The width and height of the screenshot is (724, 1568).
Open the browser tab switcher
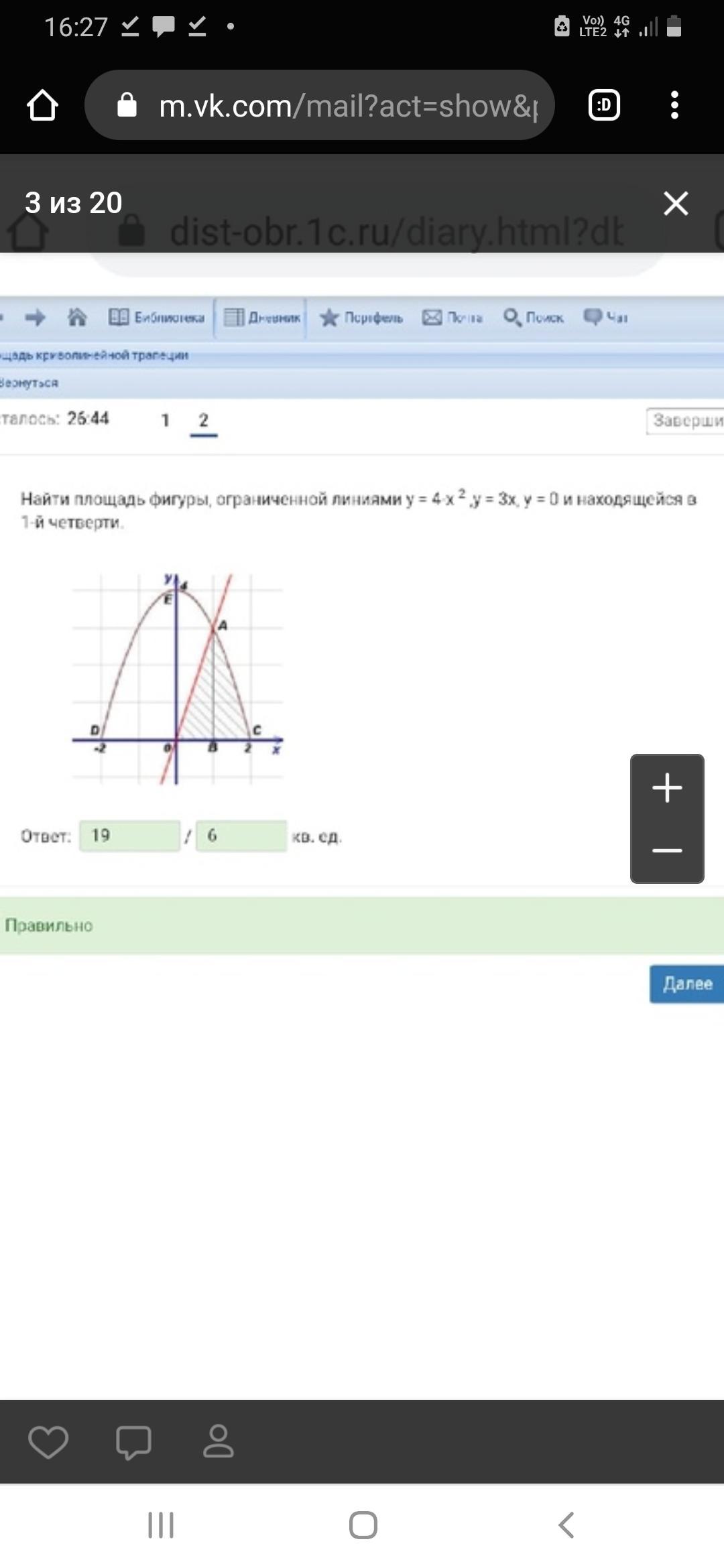pos(604,105)
